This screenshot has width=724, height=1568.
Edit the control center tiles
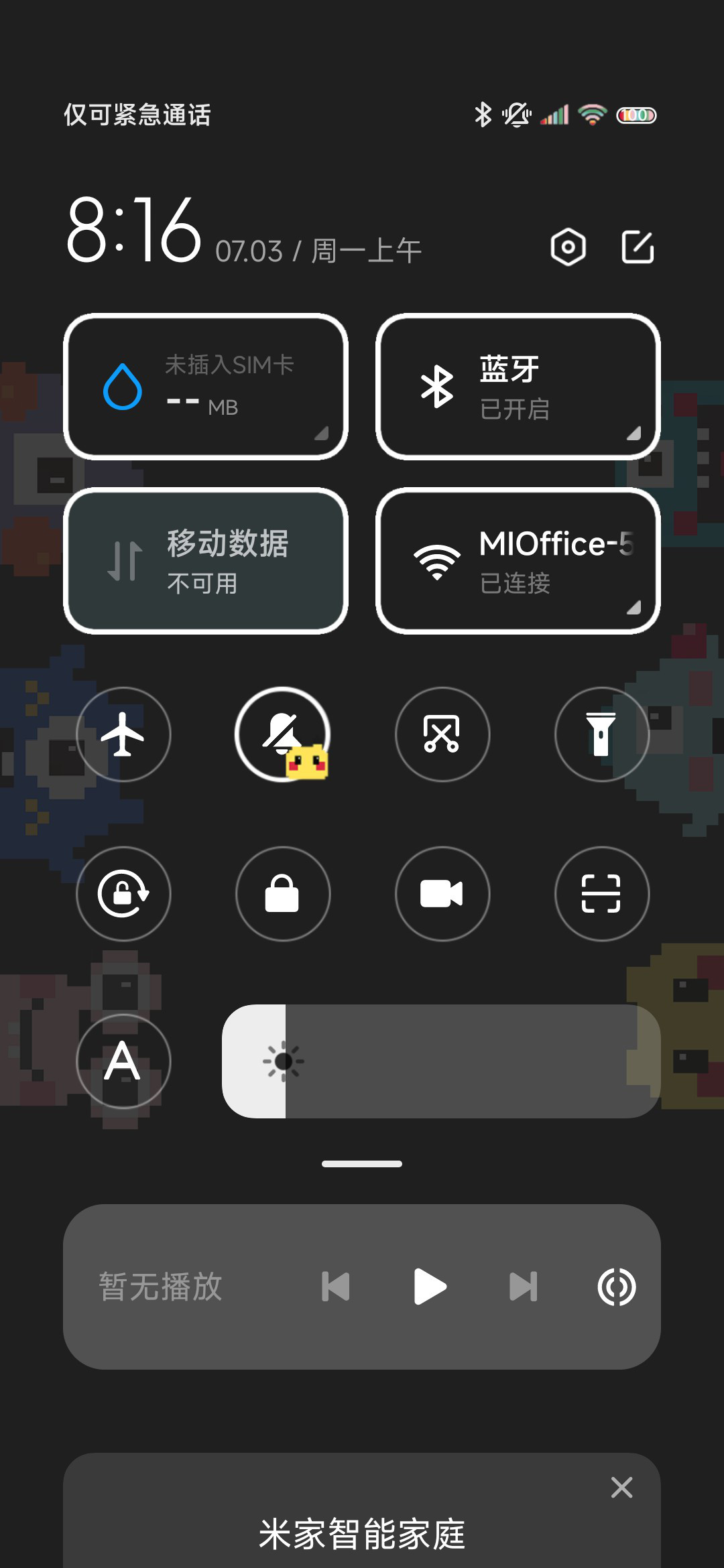(x=638, y=247)
